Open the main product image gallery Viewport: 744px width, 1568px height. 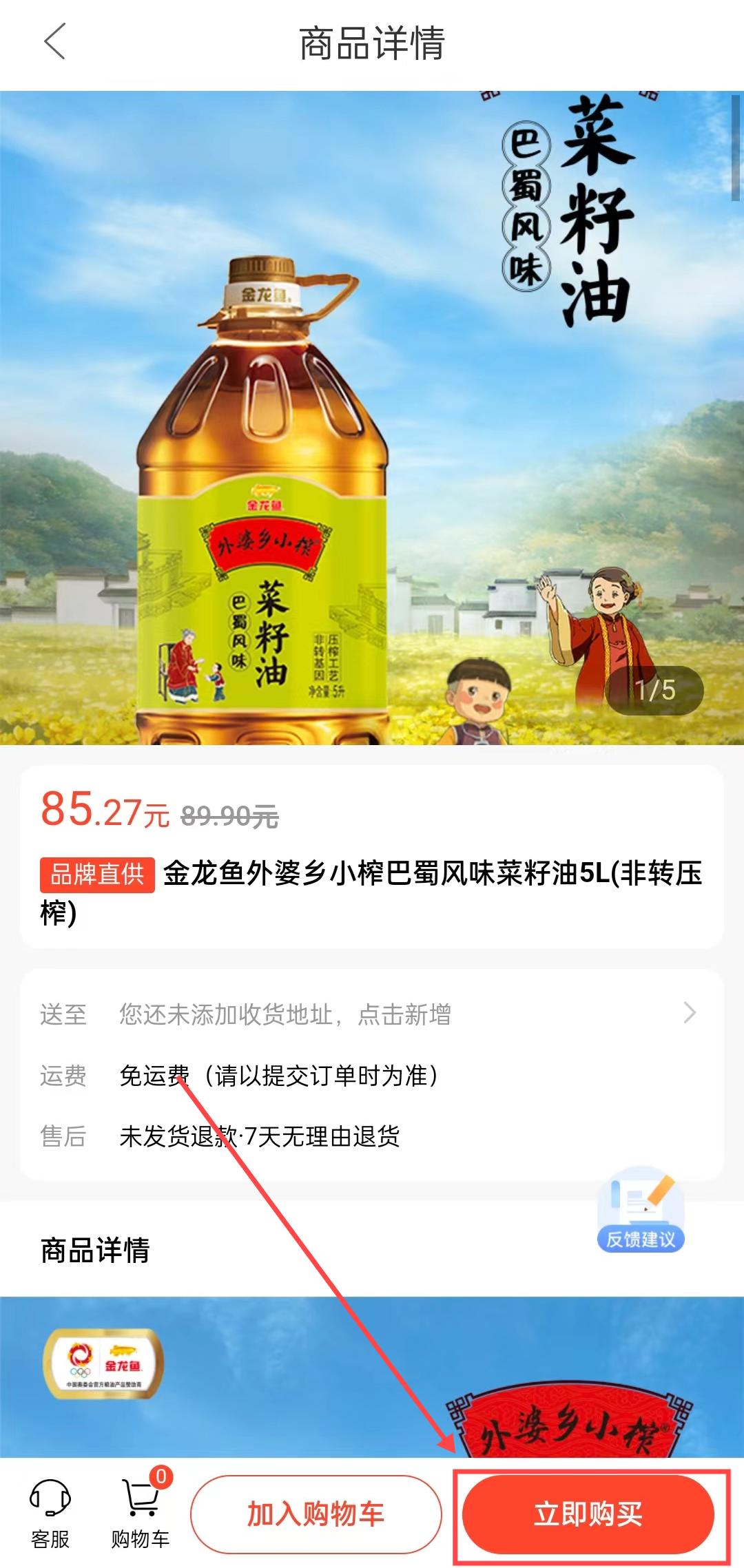tap(372, 417)
